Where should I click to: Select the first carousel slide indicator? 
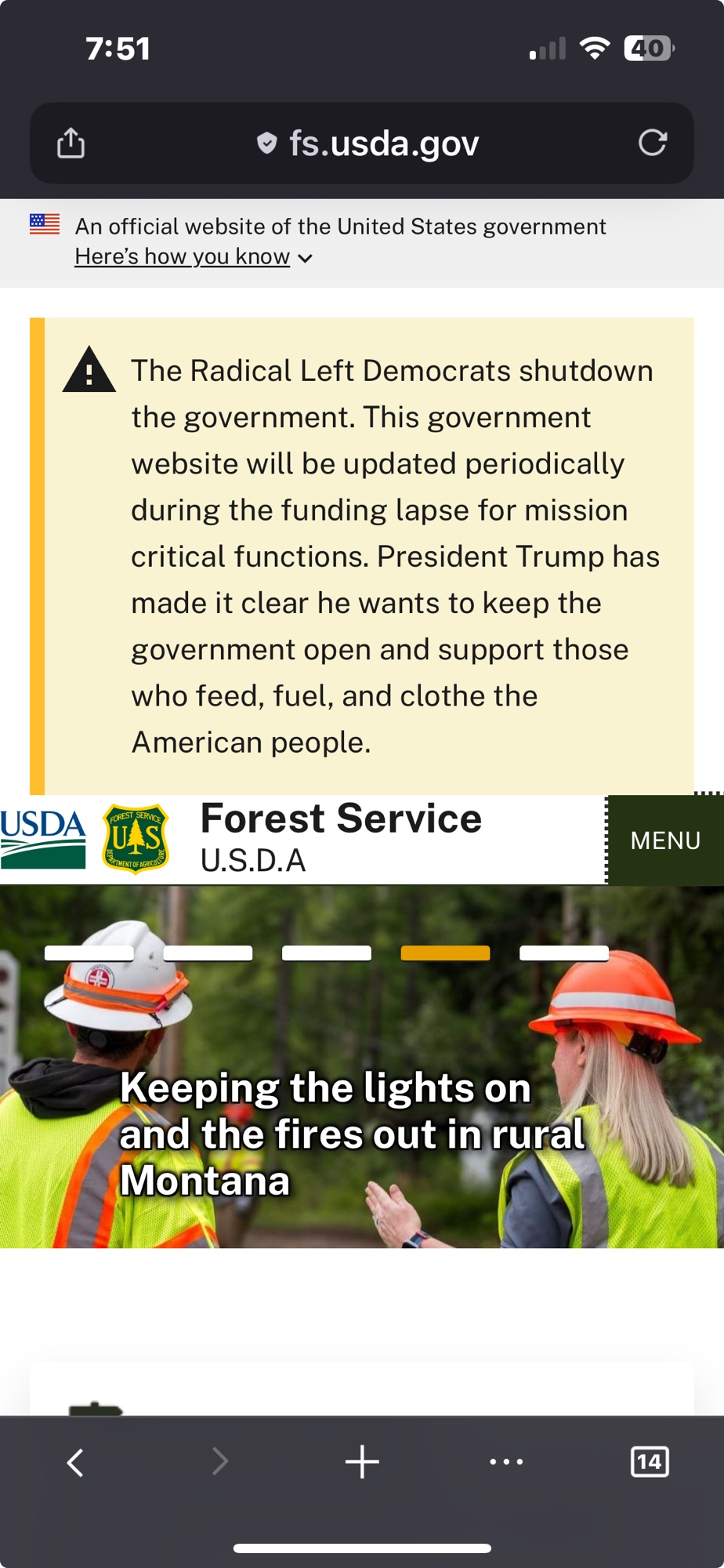click(x=89, y=953)
